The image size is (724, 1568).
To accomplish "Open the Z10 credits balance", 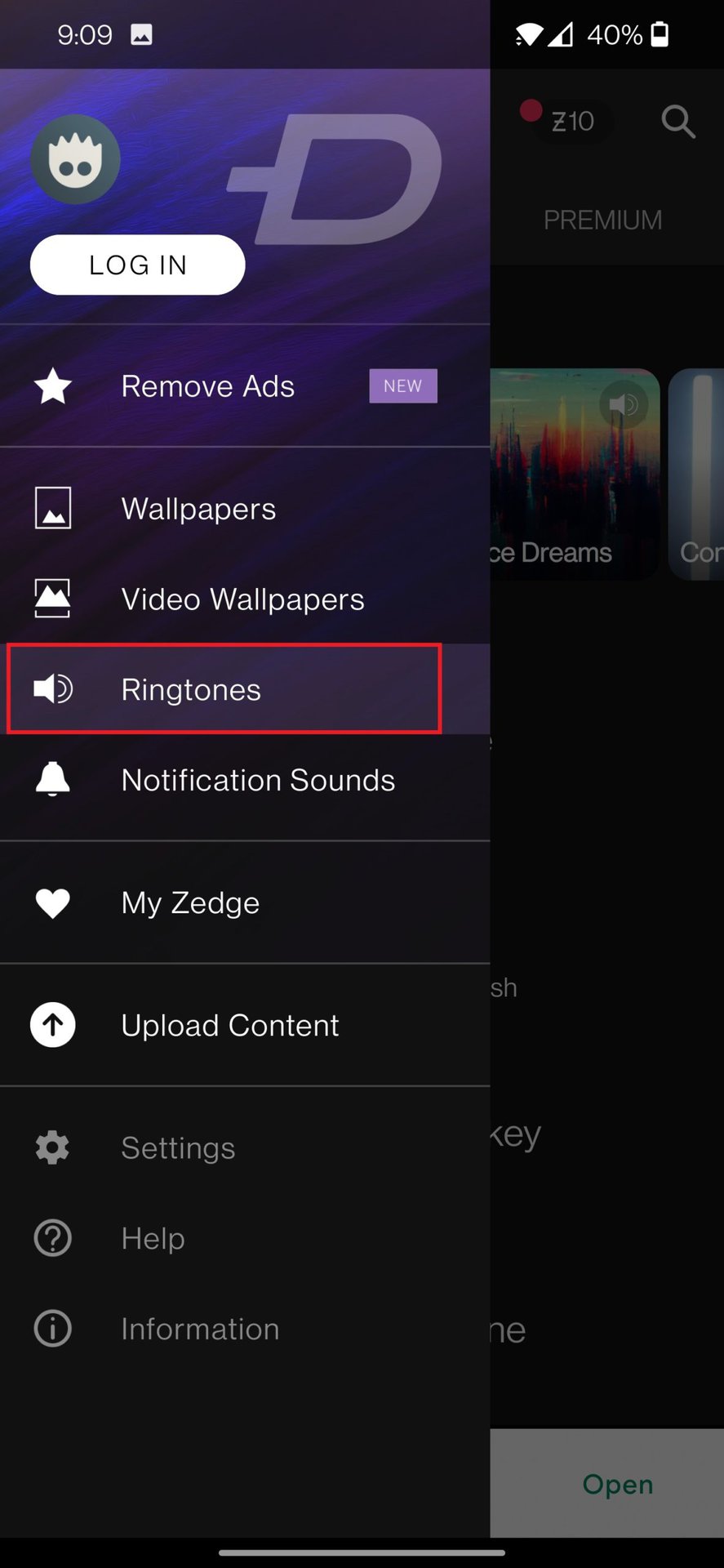I will (x=571, y=122).
